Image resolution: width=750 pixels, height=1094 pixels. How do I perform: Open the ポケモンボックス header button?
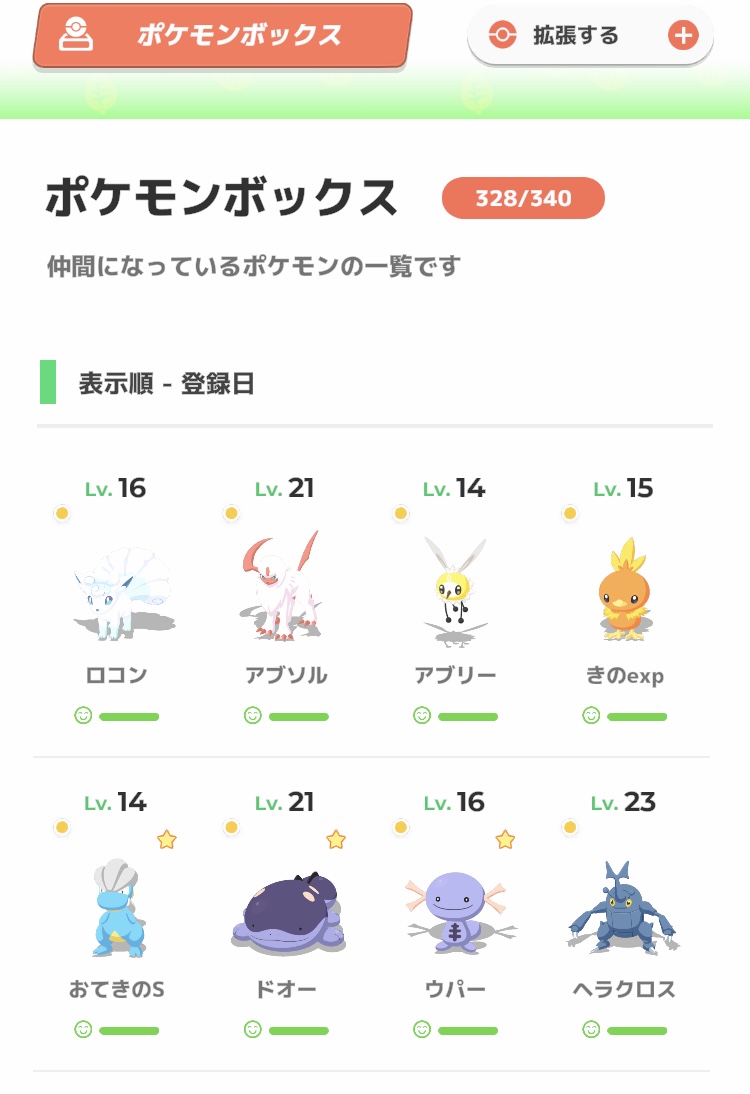pyautogui.click(x=222, y=36)
